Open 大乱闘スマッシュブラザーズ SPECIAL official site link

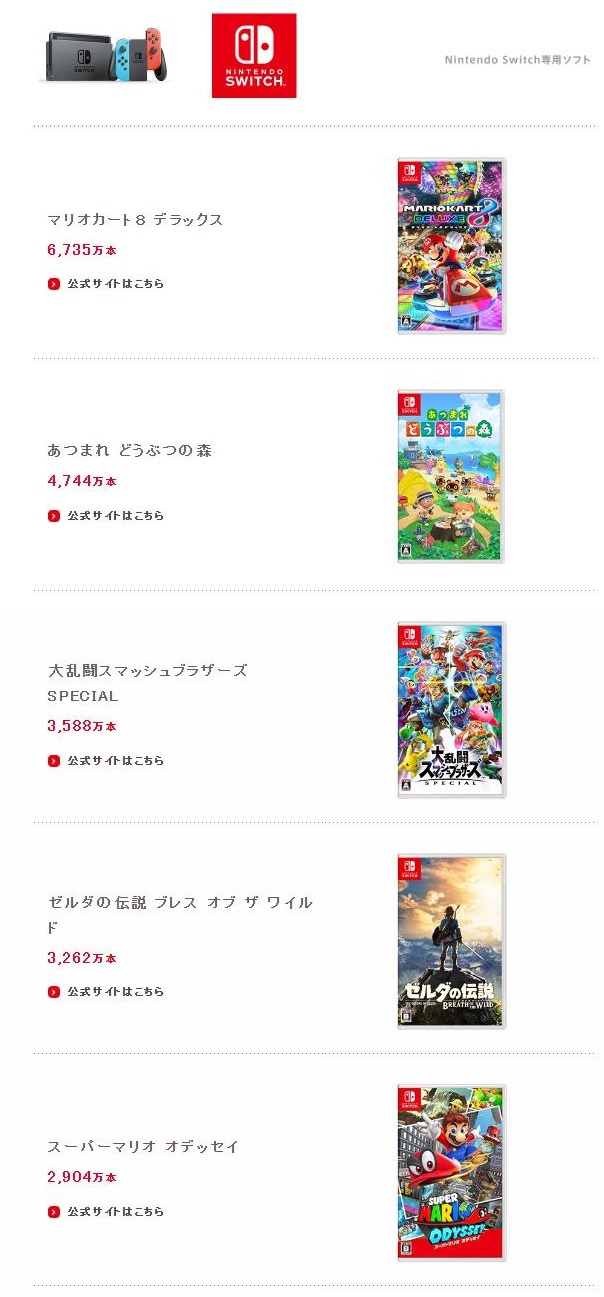(x=114, y=761)
